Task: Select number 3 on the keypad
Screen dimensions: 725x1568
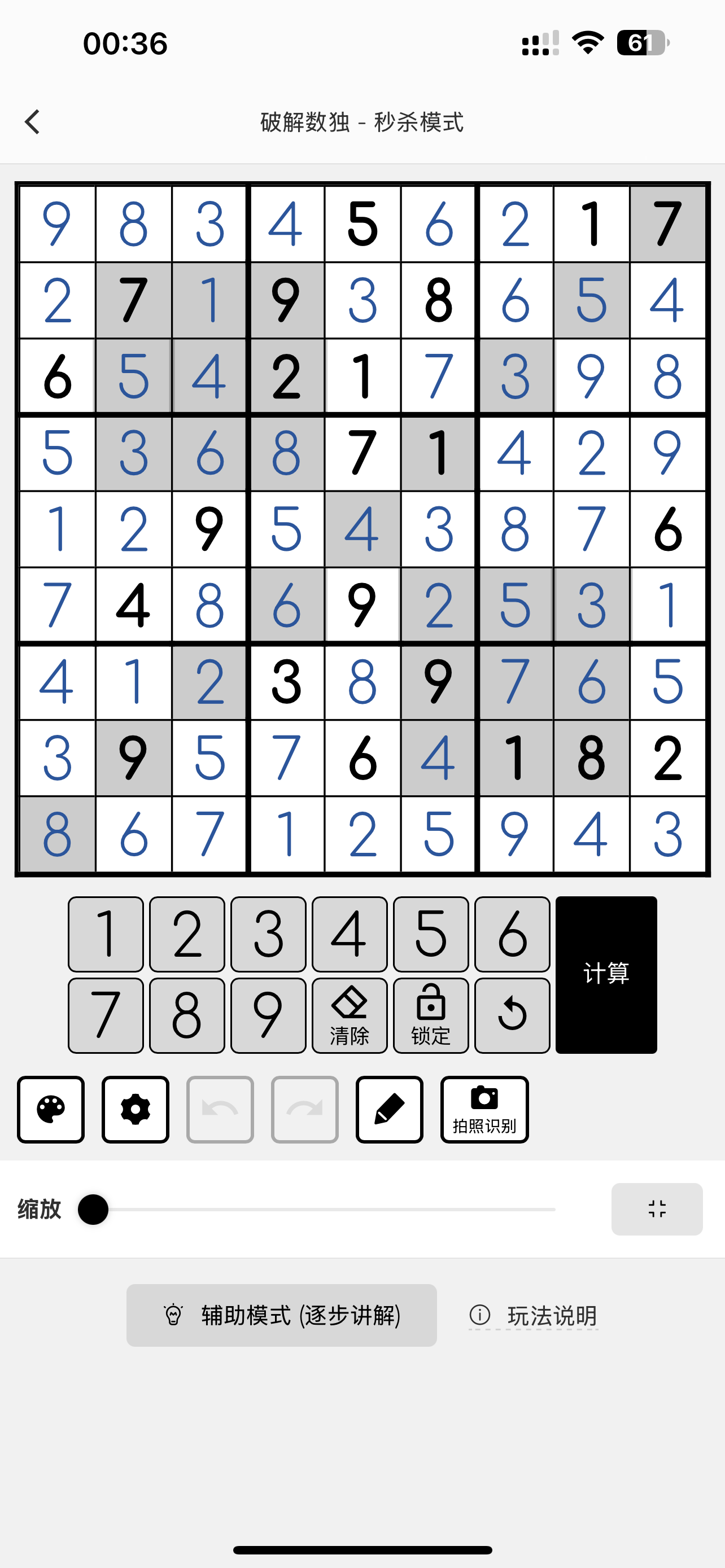Action: click(268, 934)
